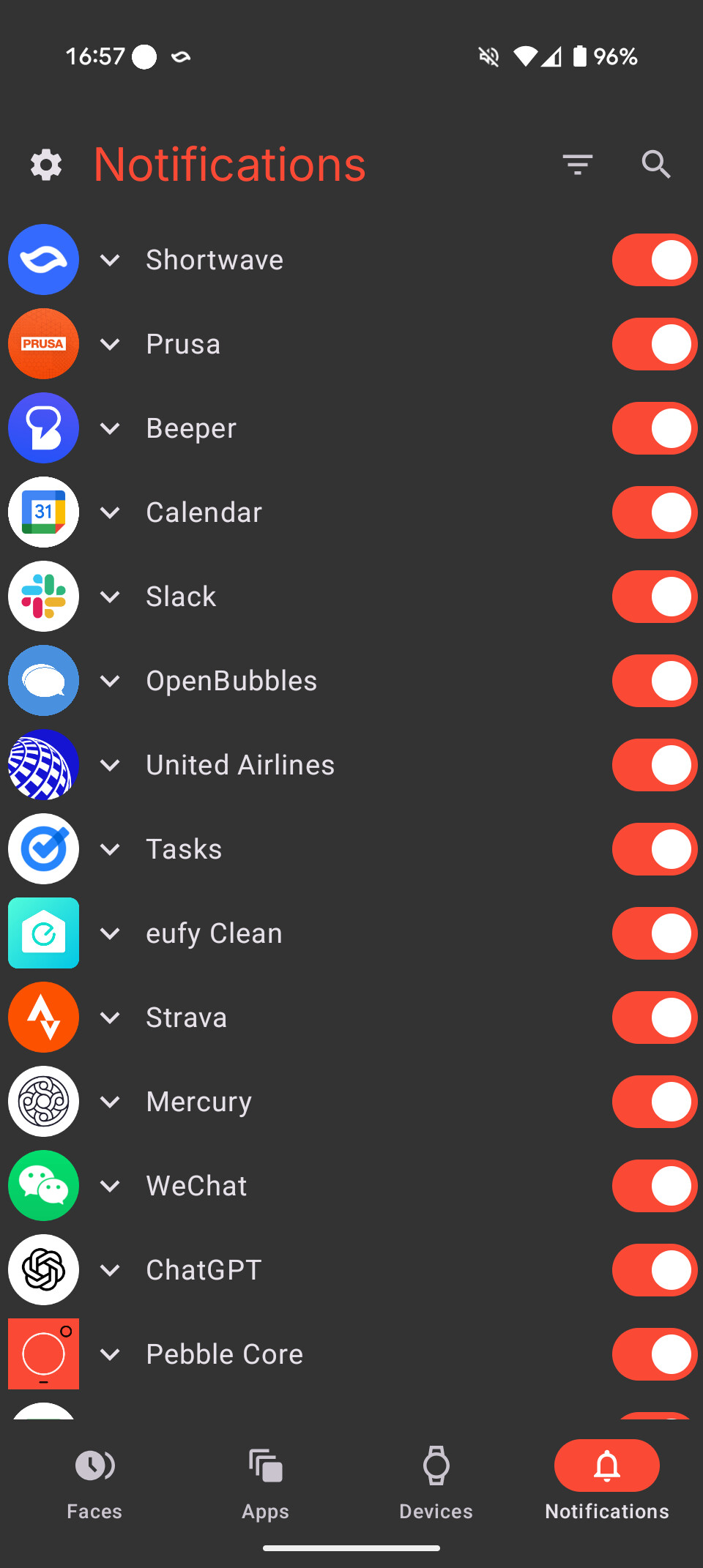Tap the Prusa app row label
703x1568 pixels.
click(x=183, y=343)
